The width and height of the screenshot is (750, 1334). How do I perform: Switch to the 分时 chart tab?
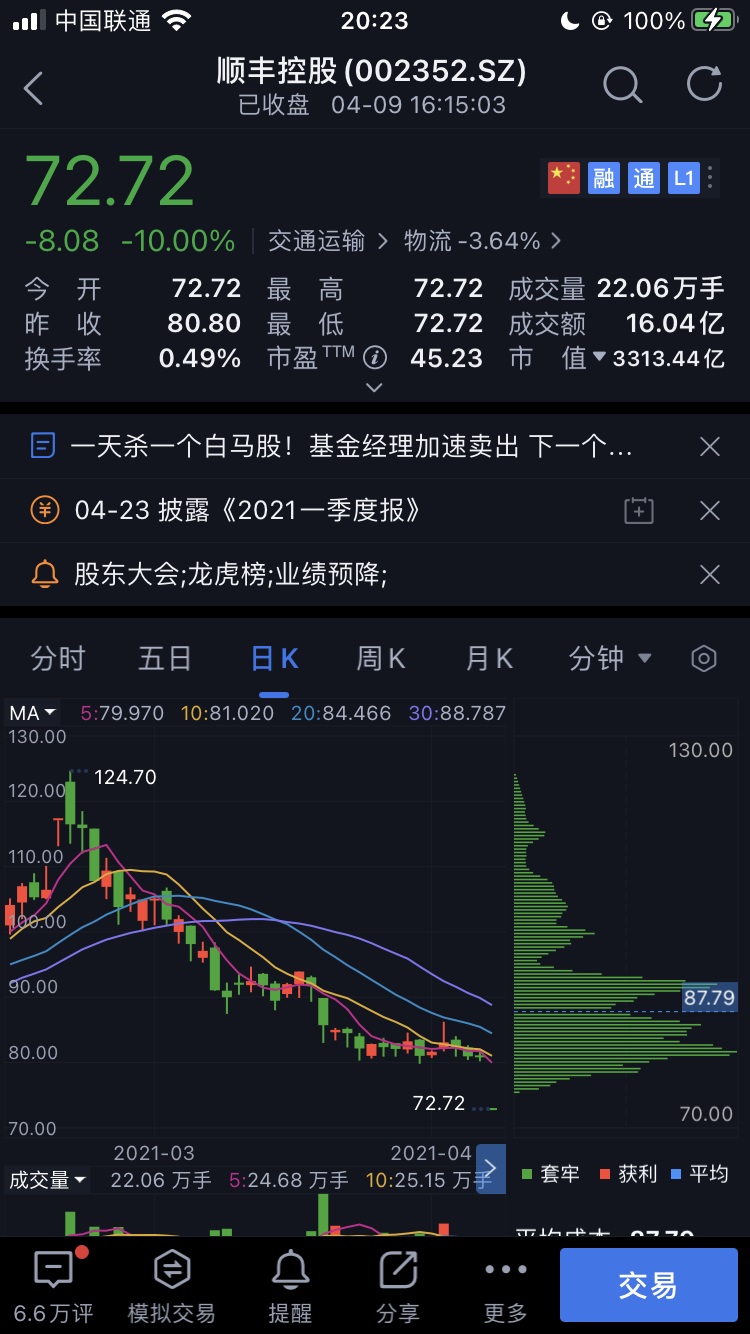coord(58,658)
